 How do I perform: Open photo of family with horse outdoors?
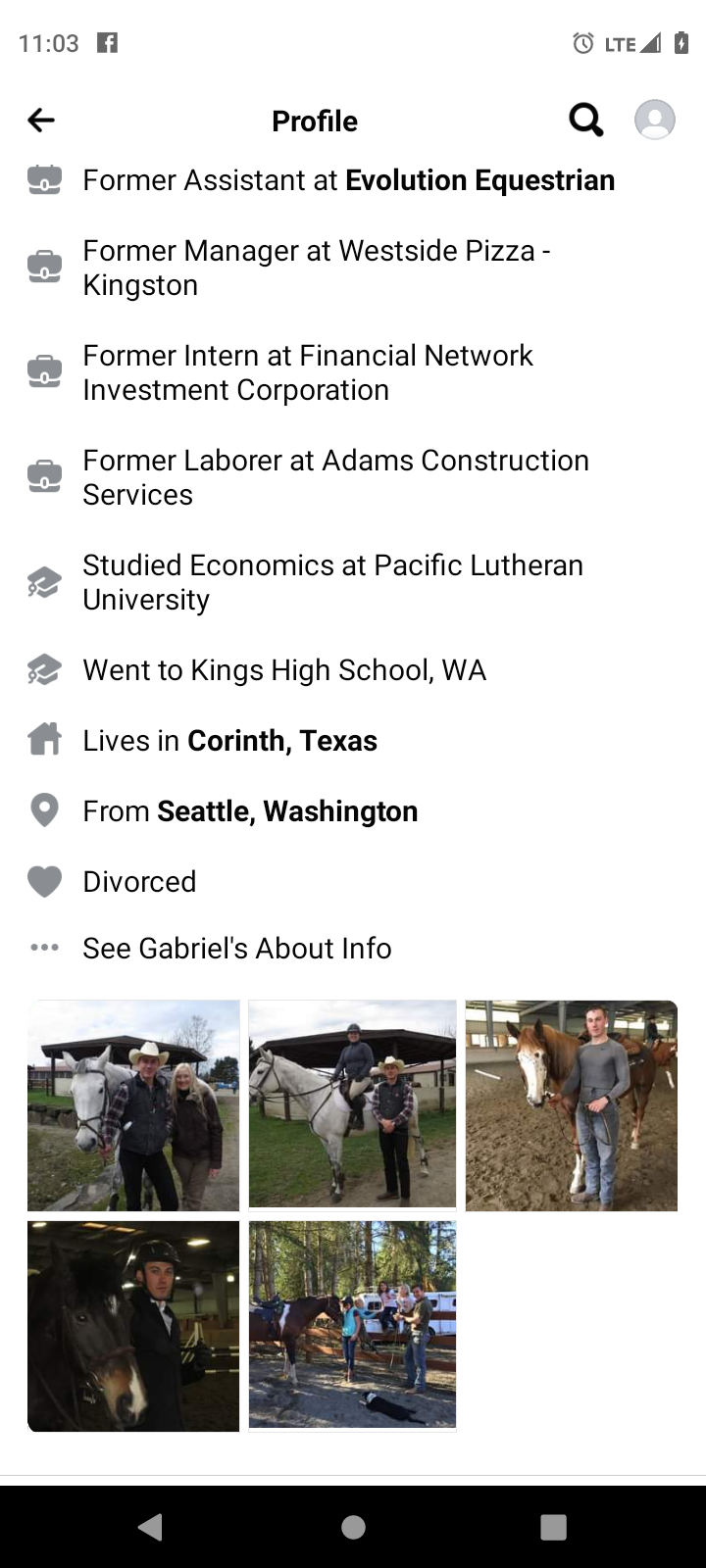[352, 1326]
